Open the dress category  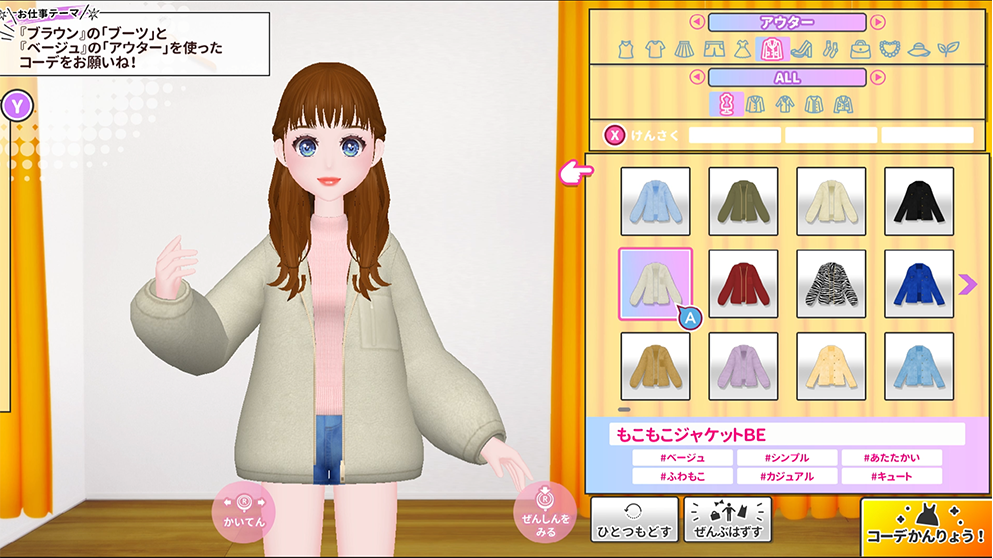pyautogui.click(x=742, y=48)
